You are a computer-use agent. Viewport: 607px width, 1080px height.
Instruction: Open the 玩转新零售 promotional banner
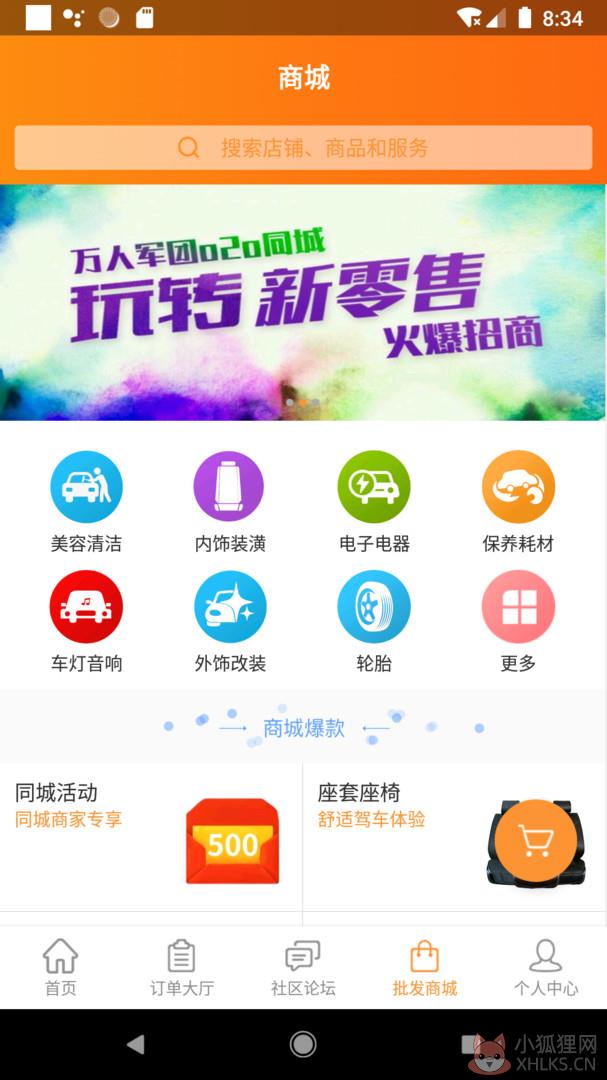click(x=303, y=302)
